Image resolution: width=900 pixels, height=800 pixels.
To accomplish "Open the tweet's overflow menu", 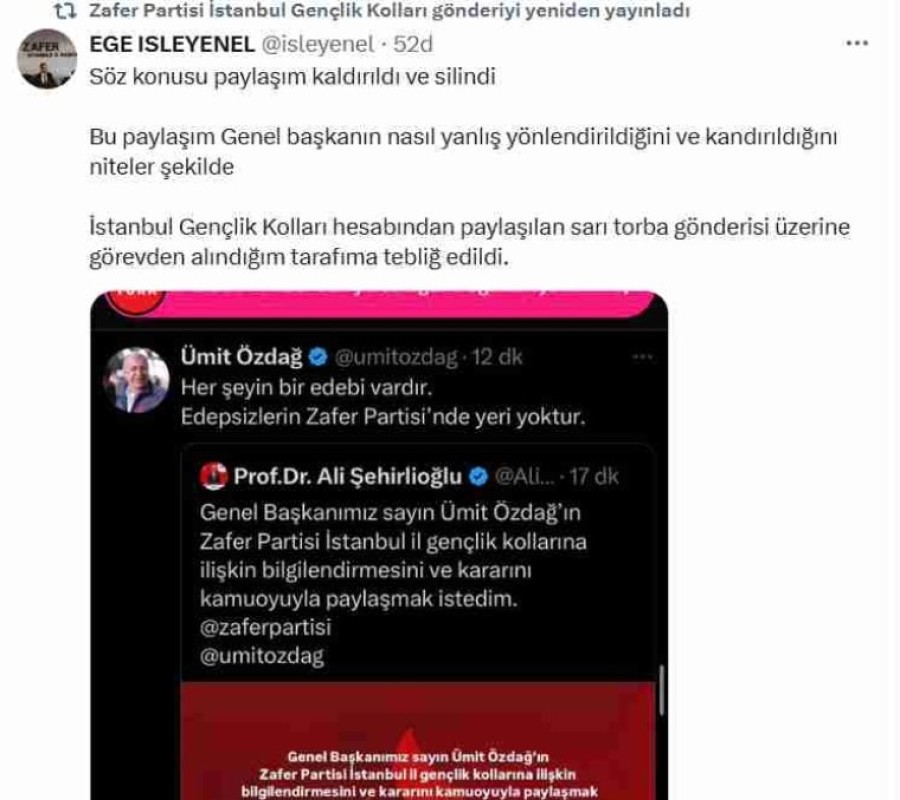I will pos(857,44).
